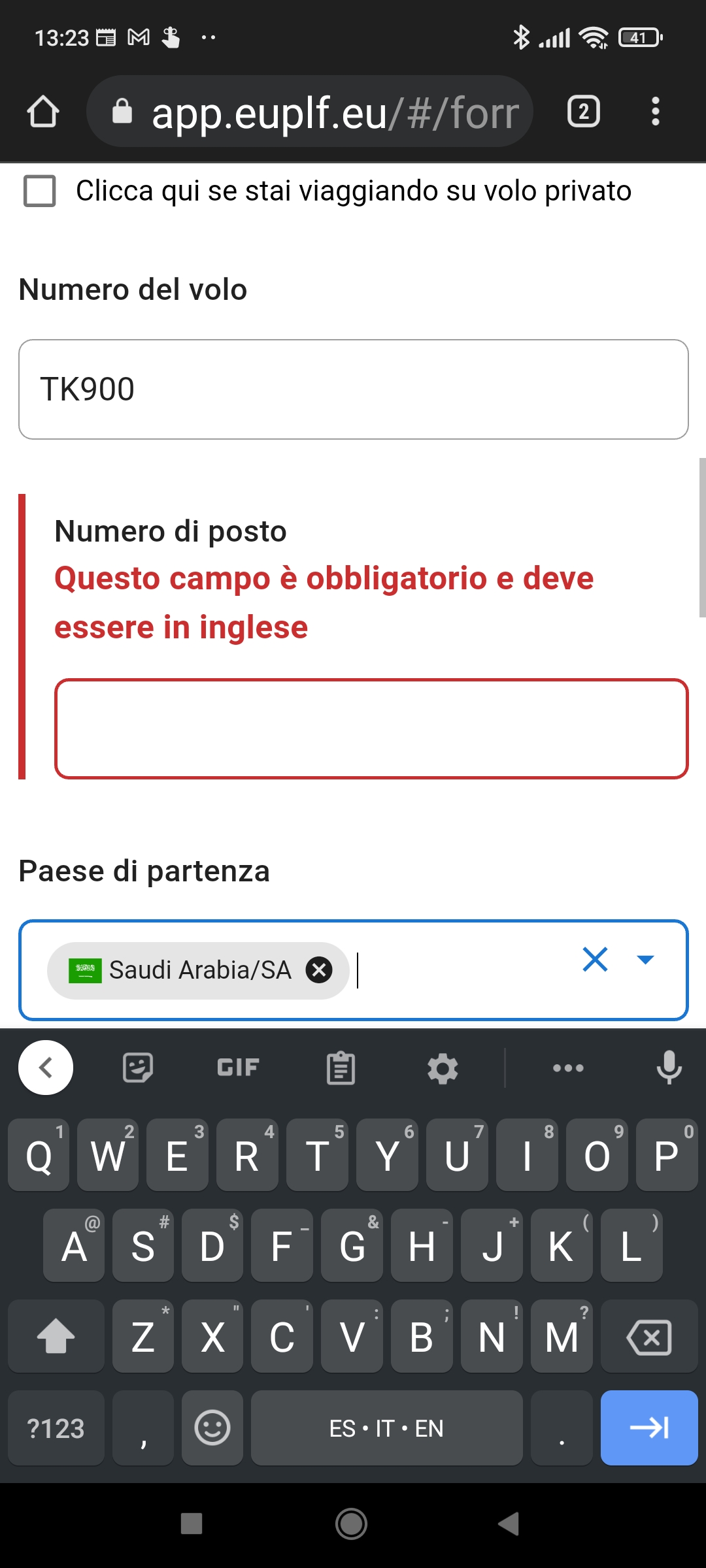The height and width of the screenshot is (1568, 706).
Task: Tap the backspace key
Action: 649,1336
